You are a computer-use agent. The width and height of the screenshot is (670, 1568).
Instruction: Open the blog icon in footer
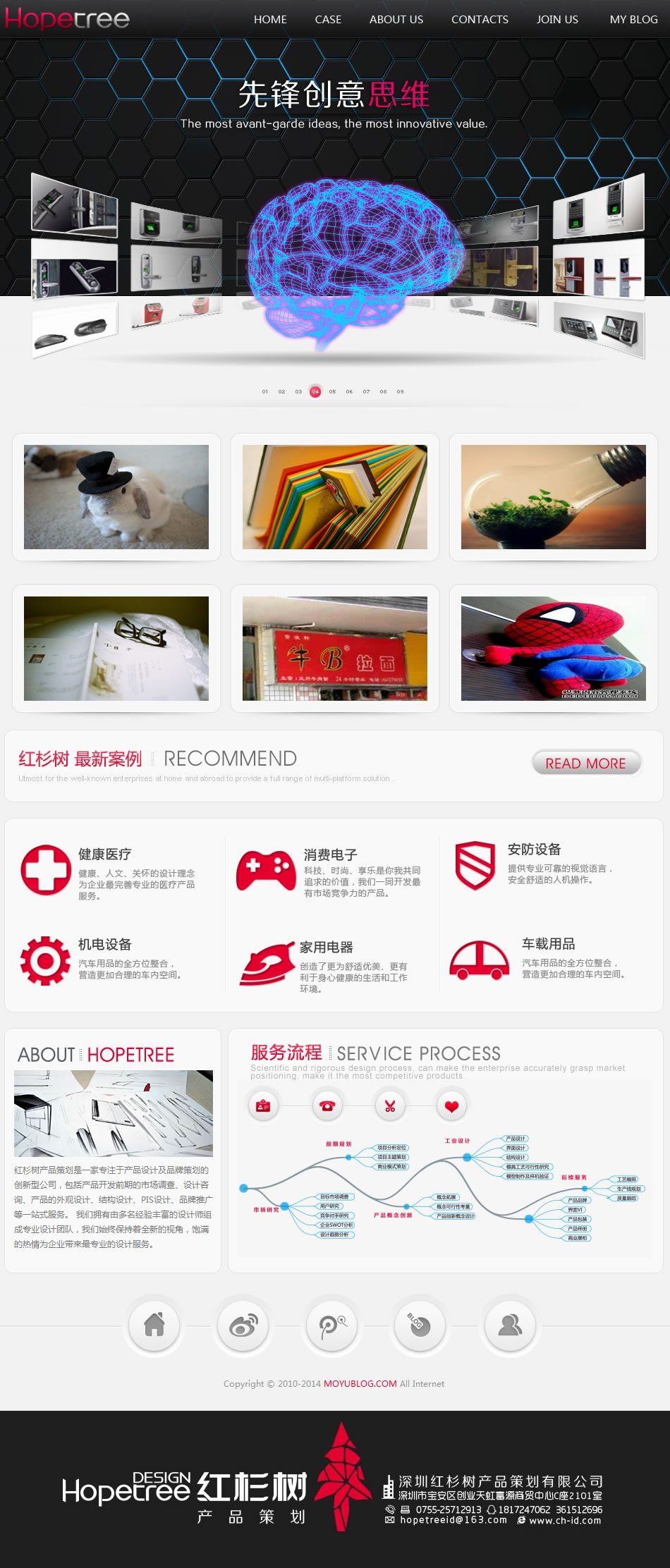pyautogui.click(x=420, y=1325)
